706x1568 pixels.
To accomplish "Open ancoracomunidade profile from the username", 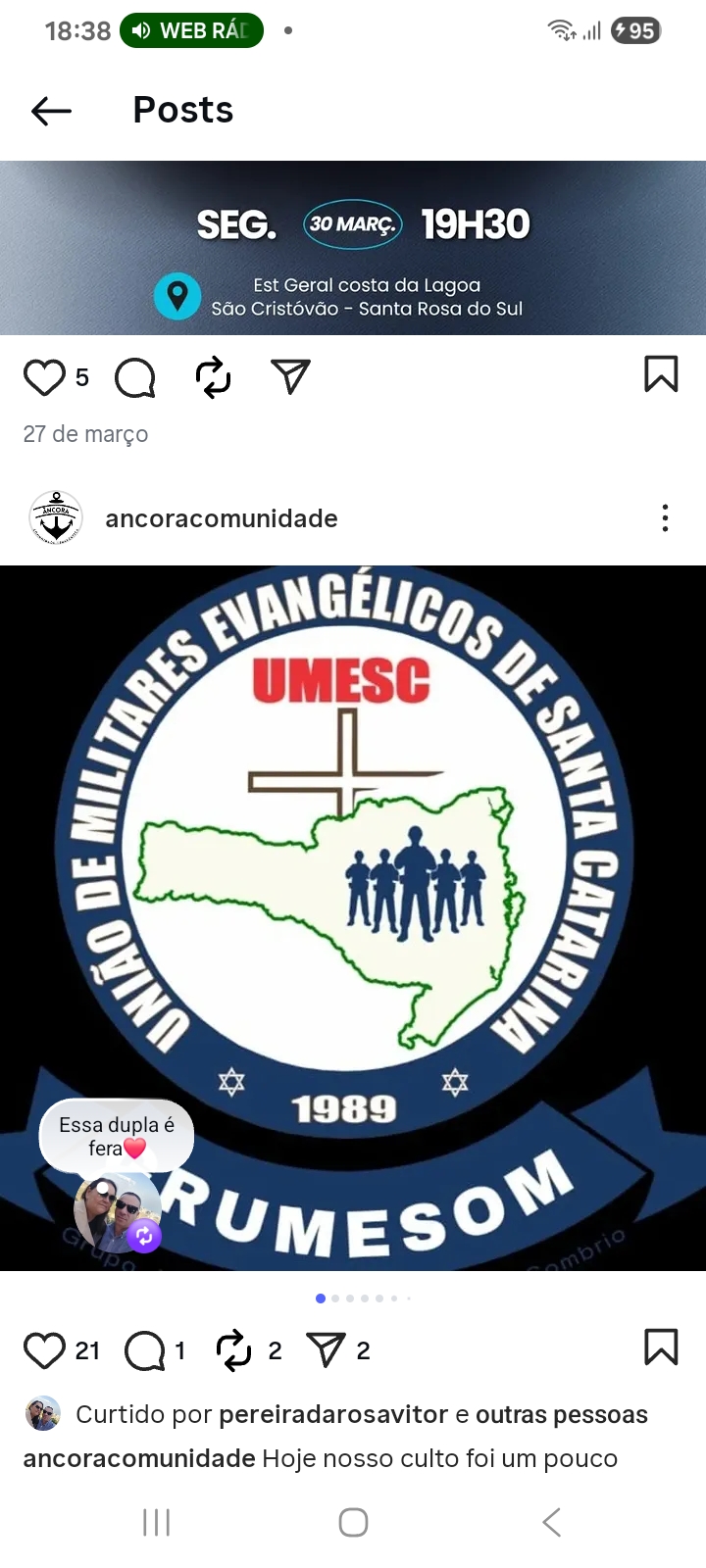I will tap(221, 518).
